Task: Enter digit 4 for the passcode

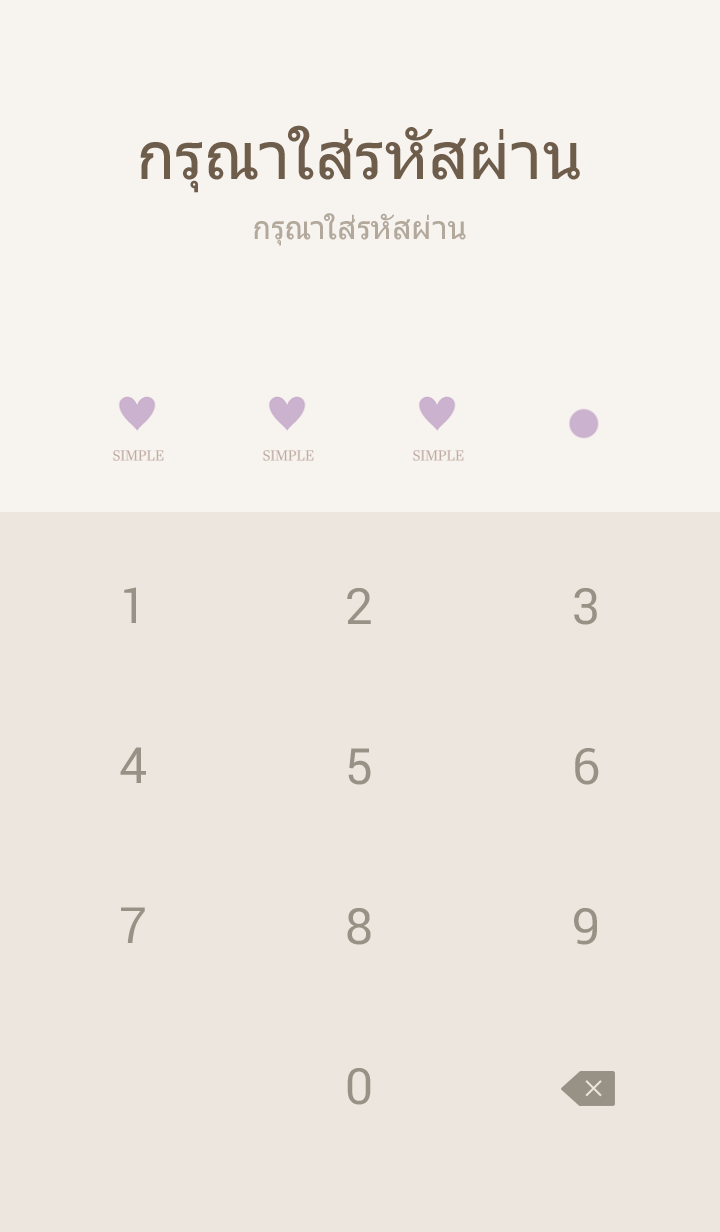Action: click(132, 767)
